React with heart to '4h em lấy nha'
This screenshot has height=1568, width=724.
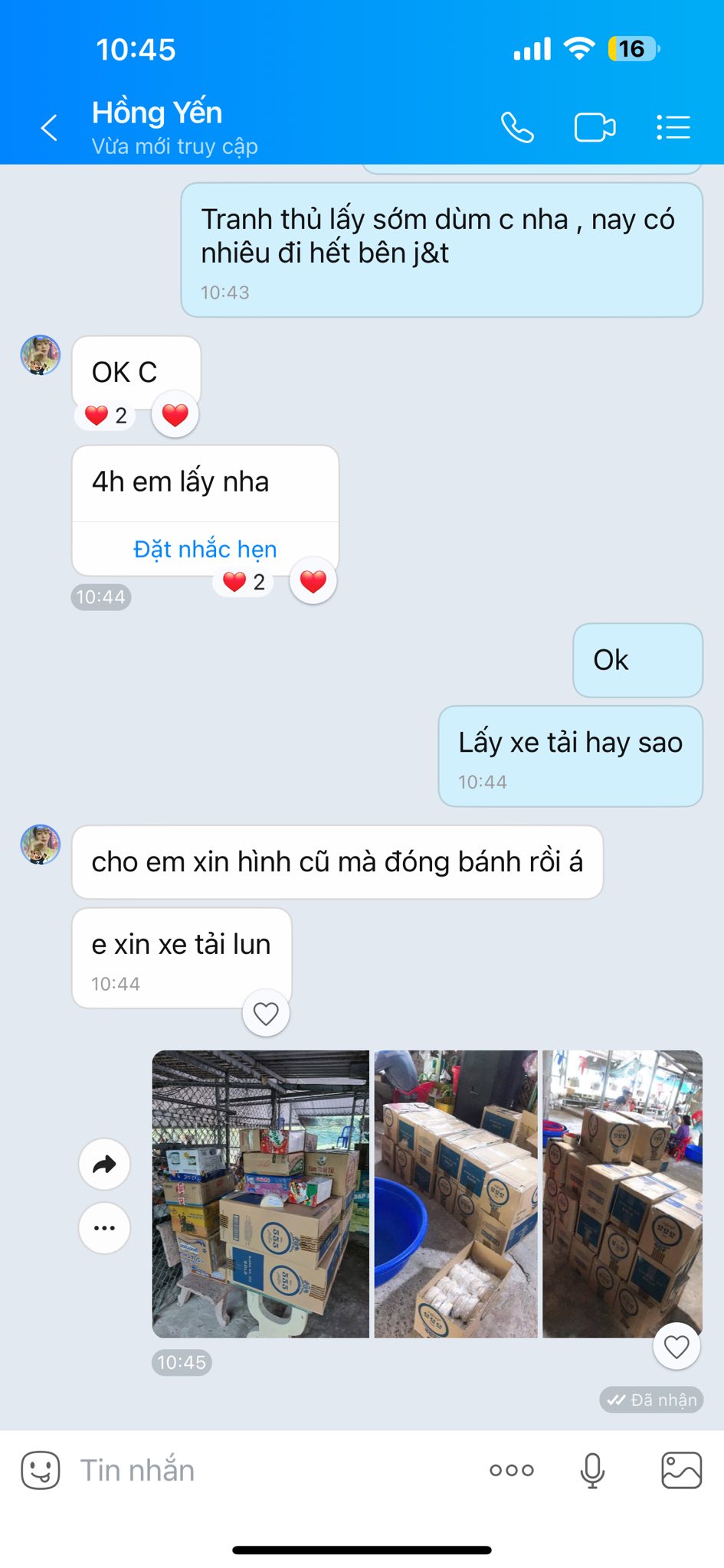click(x=313, y=582)
